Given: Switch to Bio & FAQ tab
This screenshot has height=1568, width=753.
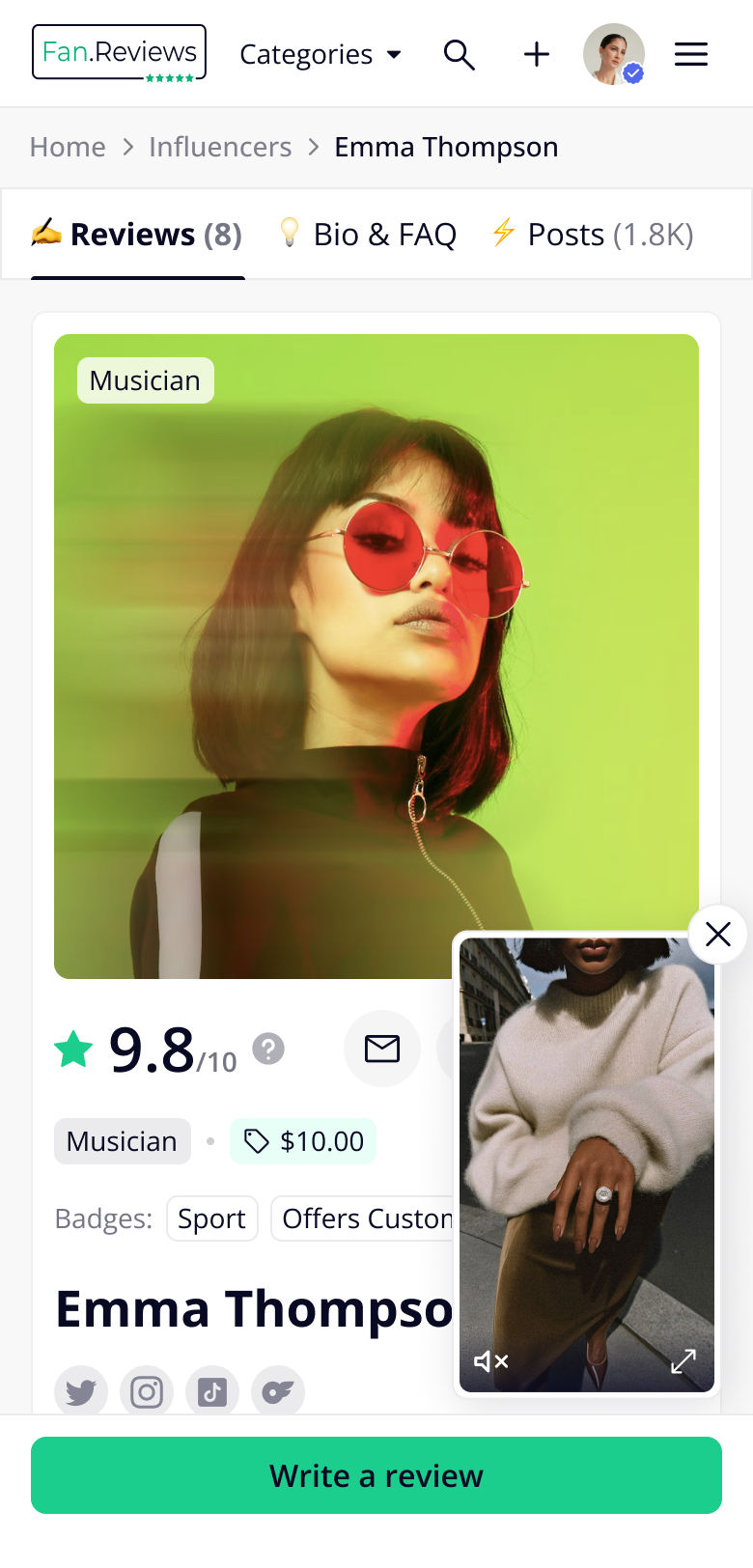Looking at the screenshot, I should coord(367,235).
